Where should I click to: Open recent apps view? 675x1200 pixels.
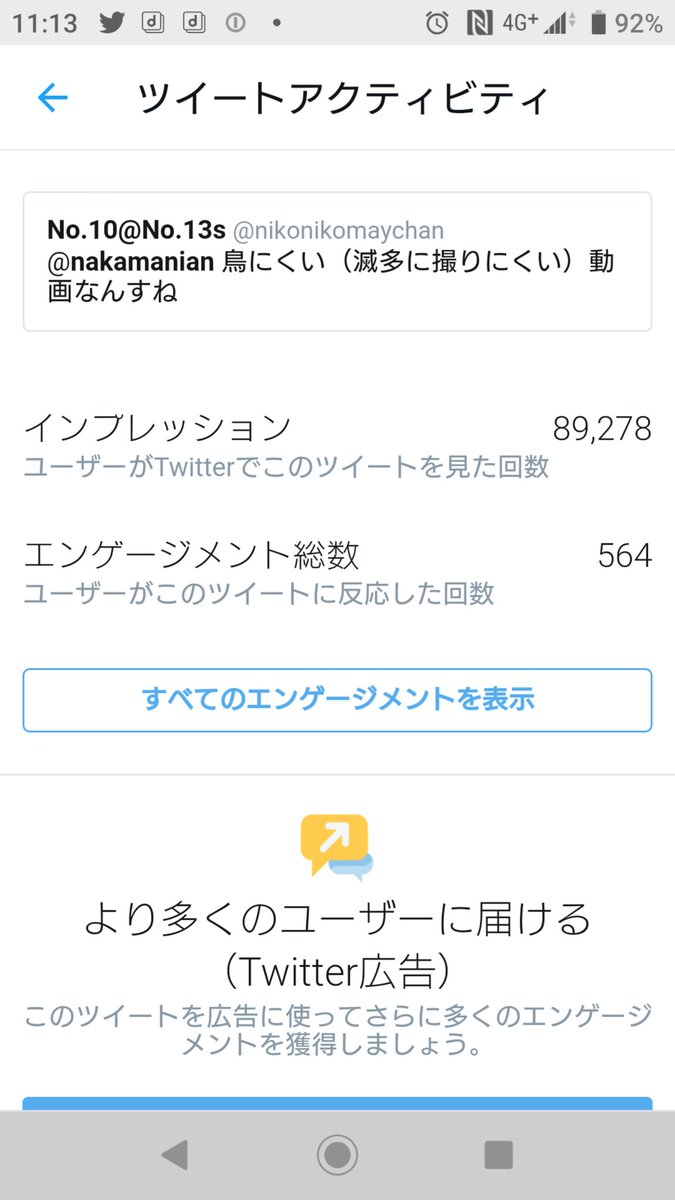(498, 1155)
